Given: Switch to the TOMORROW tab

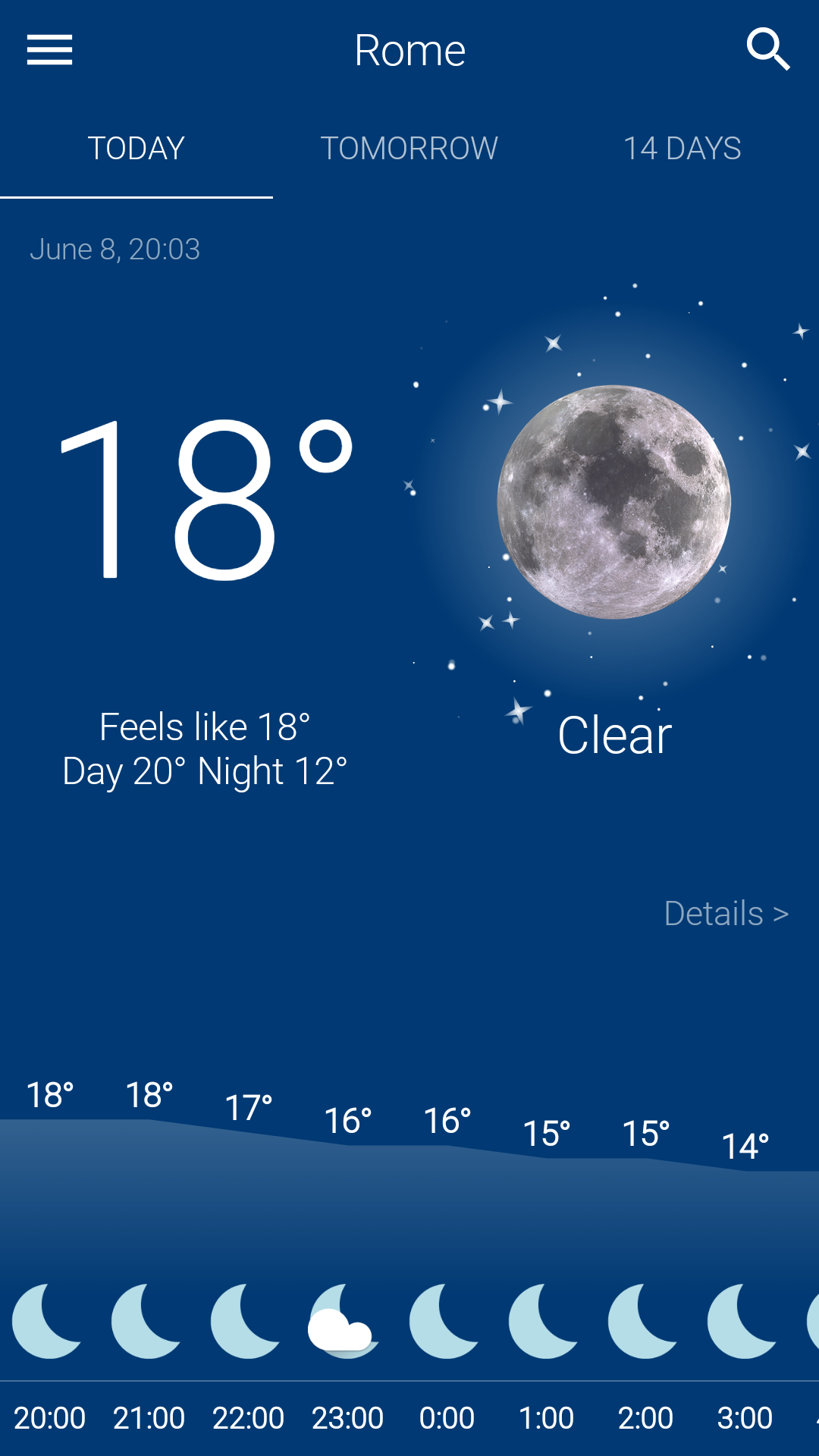Looking at the screenshot, I should [409, 148].
